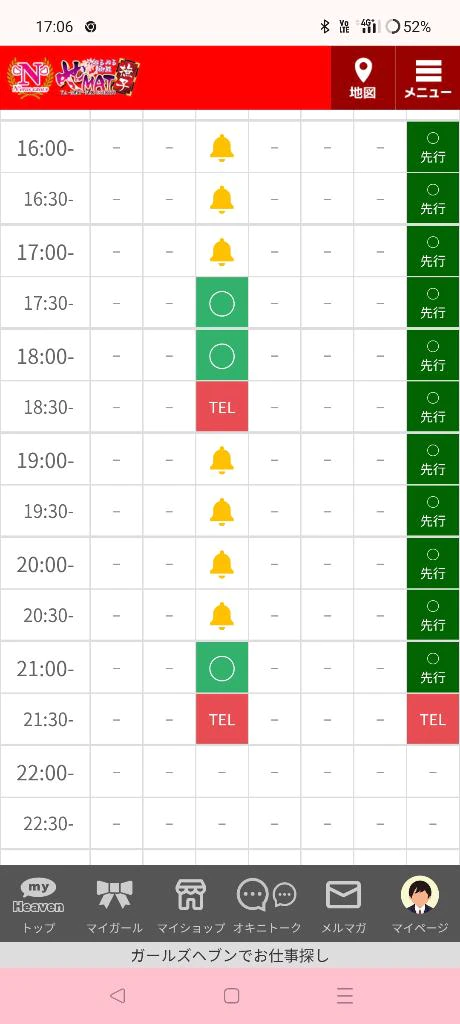The image size is (460, 1024).
Task: Open the メニュー hamburger menu
Action: (x=428, y=78)
